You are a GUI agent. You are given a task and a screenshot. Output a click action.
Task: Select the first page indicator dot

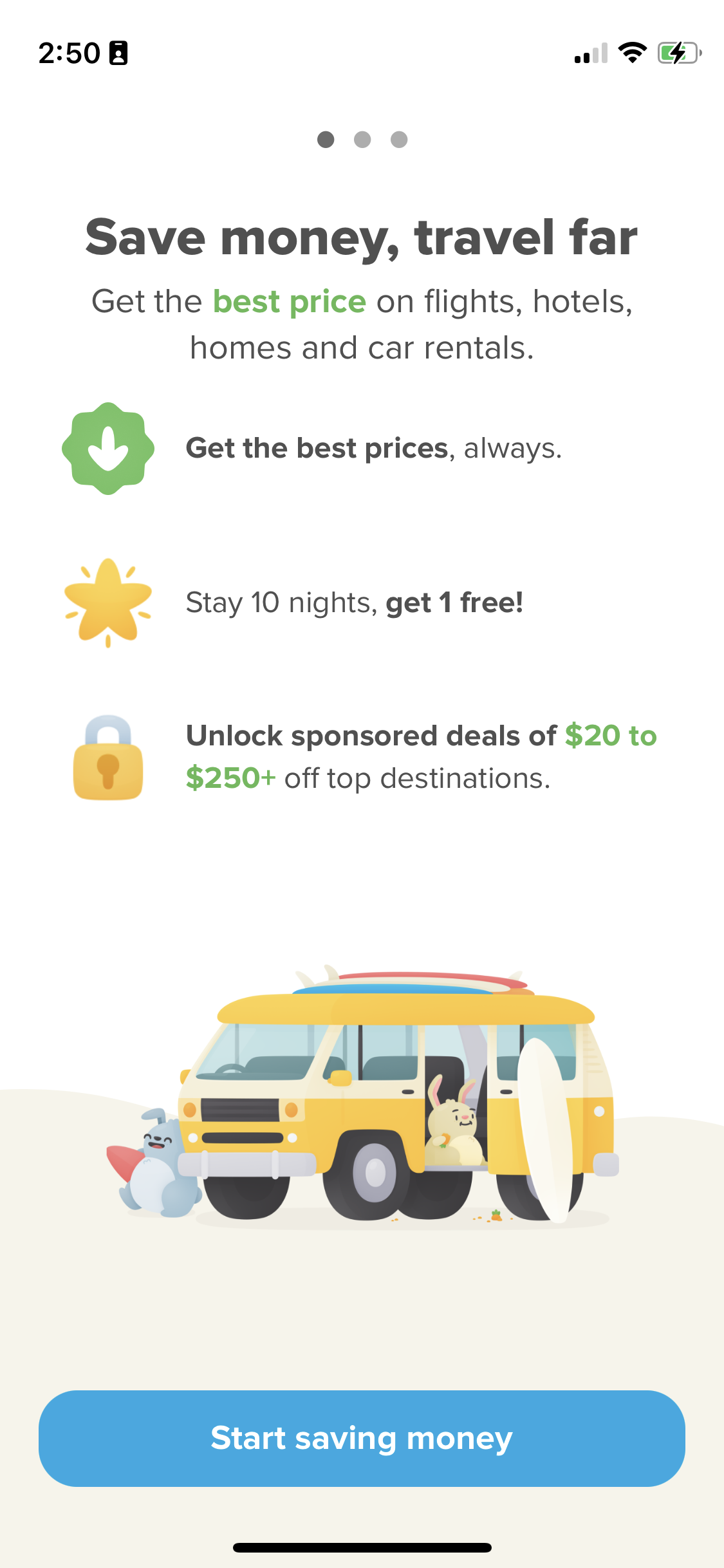[326, 138]
